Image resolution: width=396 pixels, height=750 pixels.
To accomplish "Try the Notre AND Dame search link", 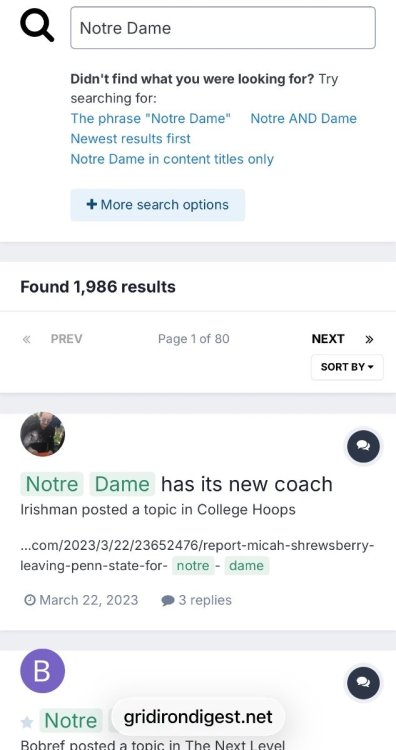I will [x=304, y=119].
